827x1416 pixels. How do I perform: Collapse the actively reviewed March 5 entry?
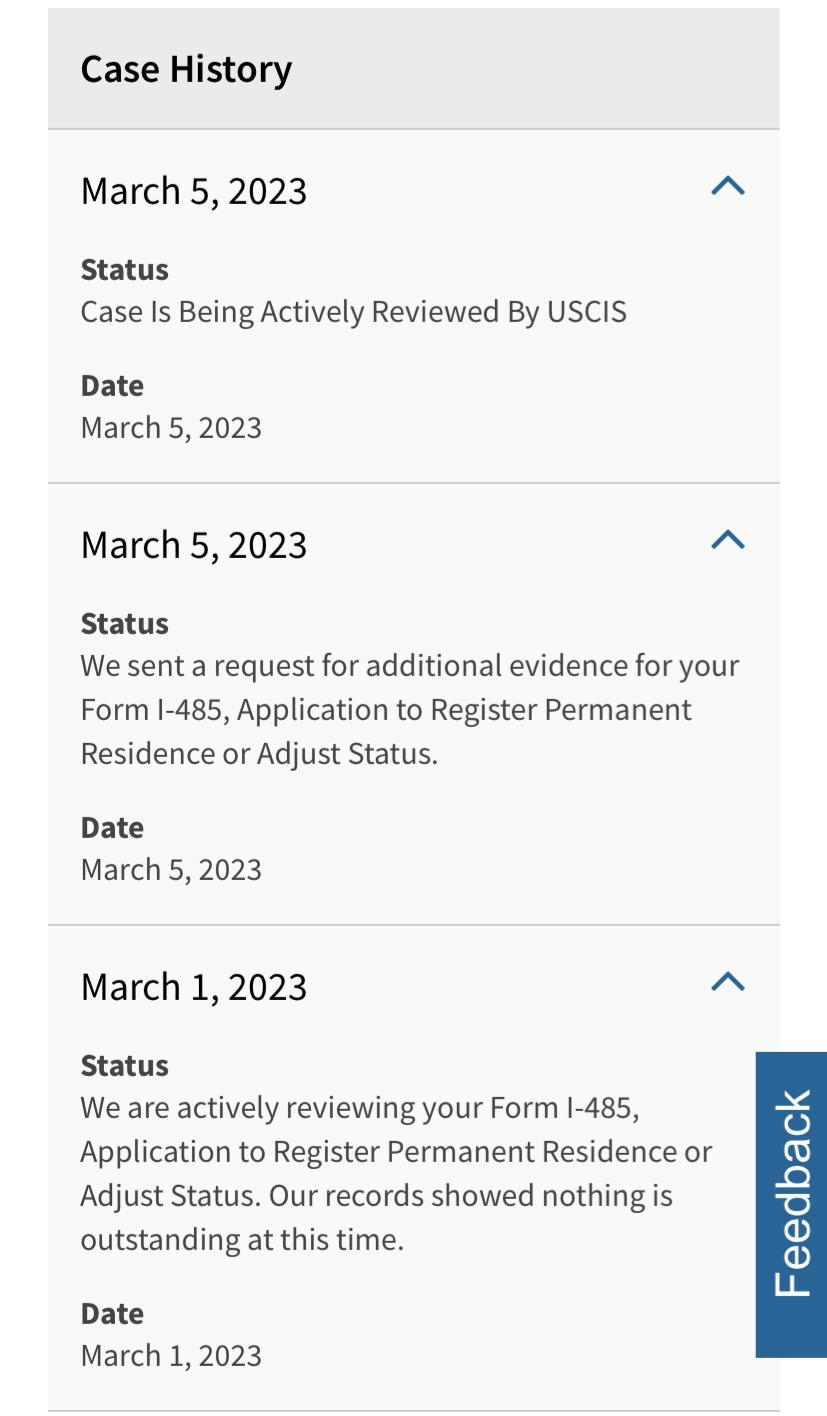point(728,186)
